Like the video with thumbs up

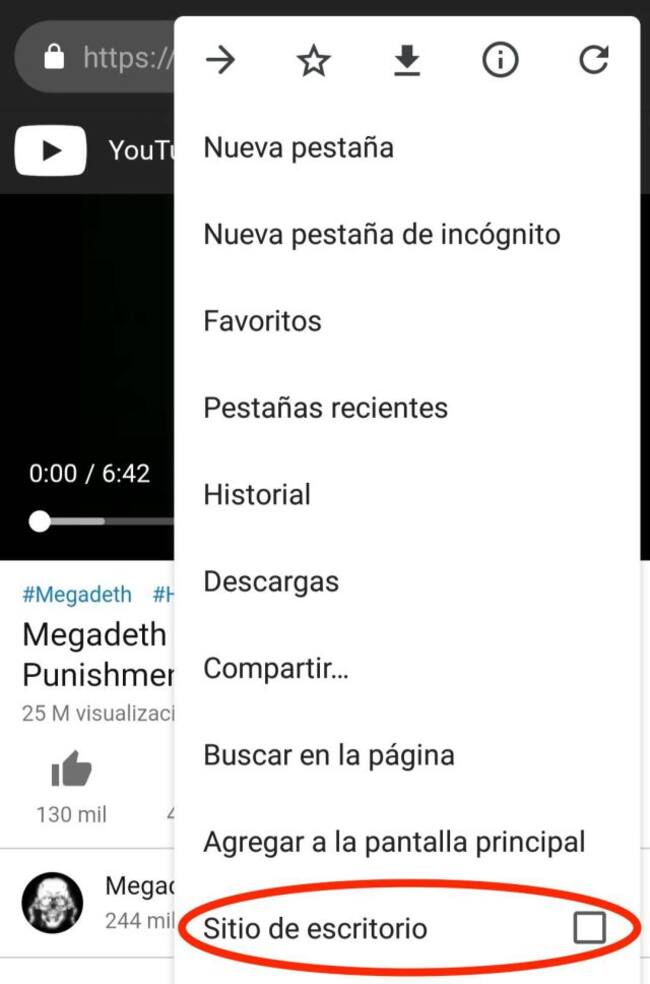pyautogui.click(x=71, y=770)
